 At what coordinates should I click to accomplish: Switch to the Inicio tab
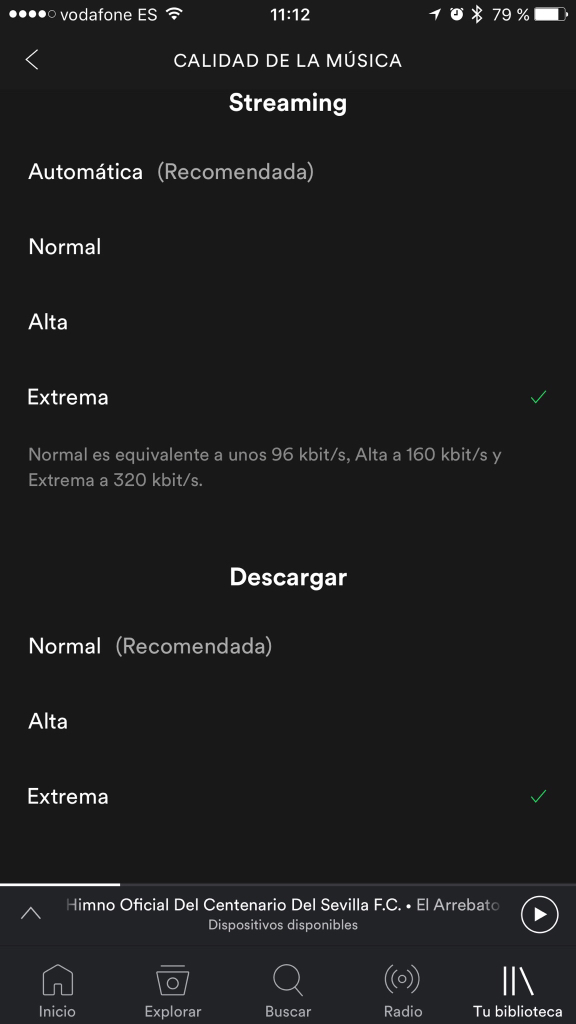pos(57,990)
